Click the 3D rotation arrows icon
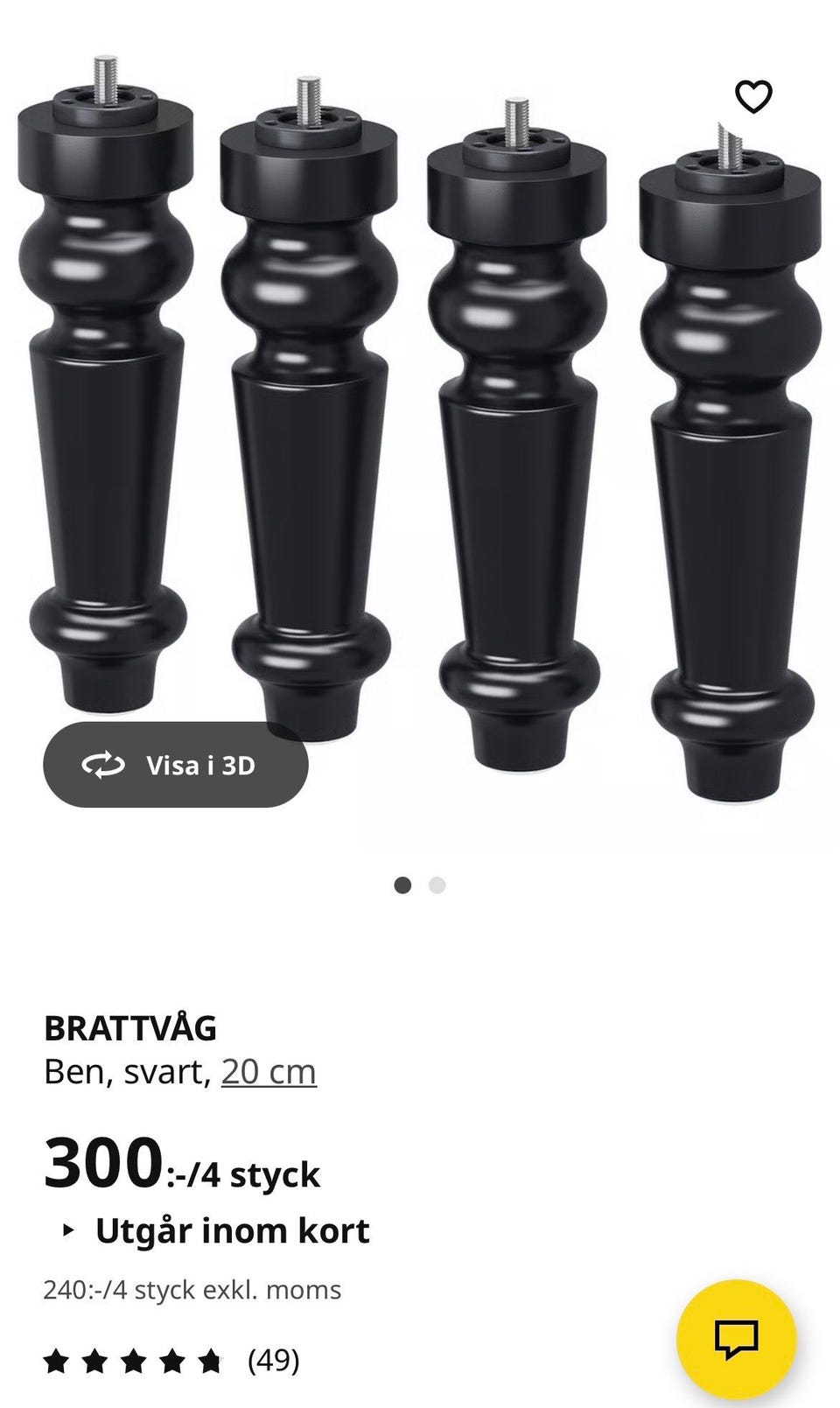 [102, 764]
